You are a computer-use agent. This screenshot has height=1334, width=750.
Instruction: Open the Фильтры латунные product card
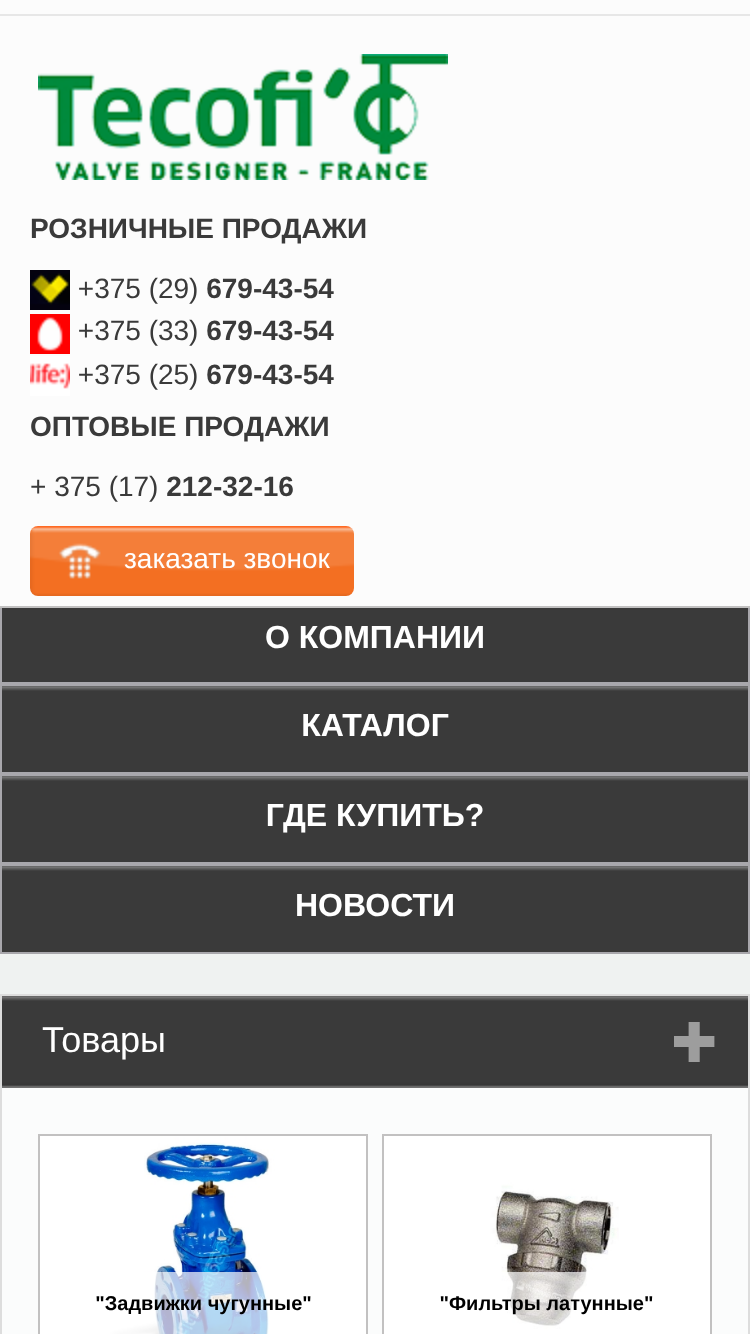pos(547,1235)
